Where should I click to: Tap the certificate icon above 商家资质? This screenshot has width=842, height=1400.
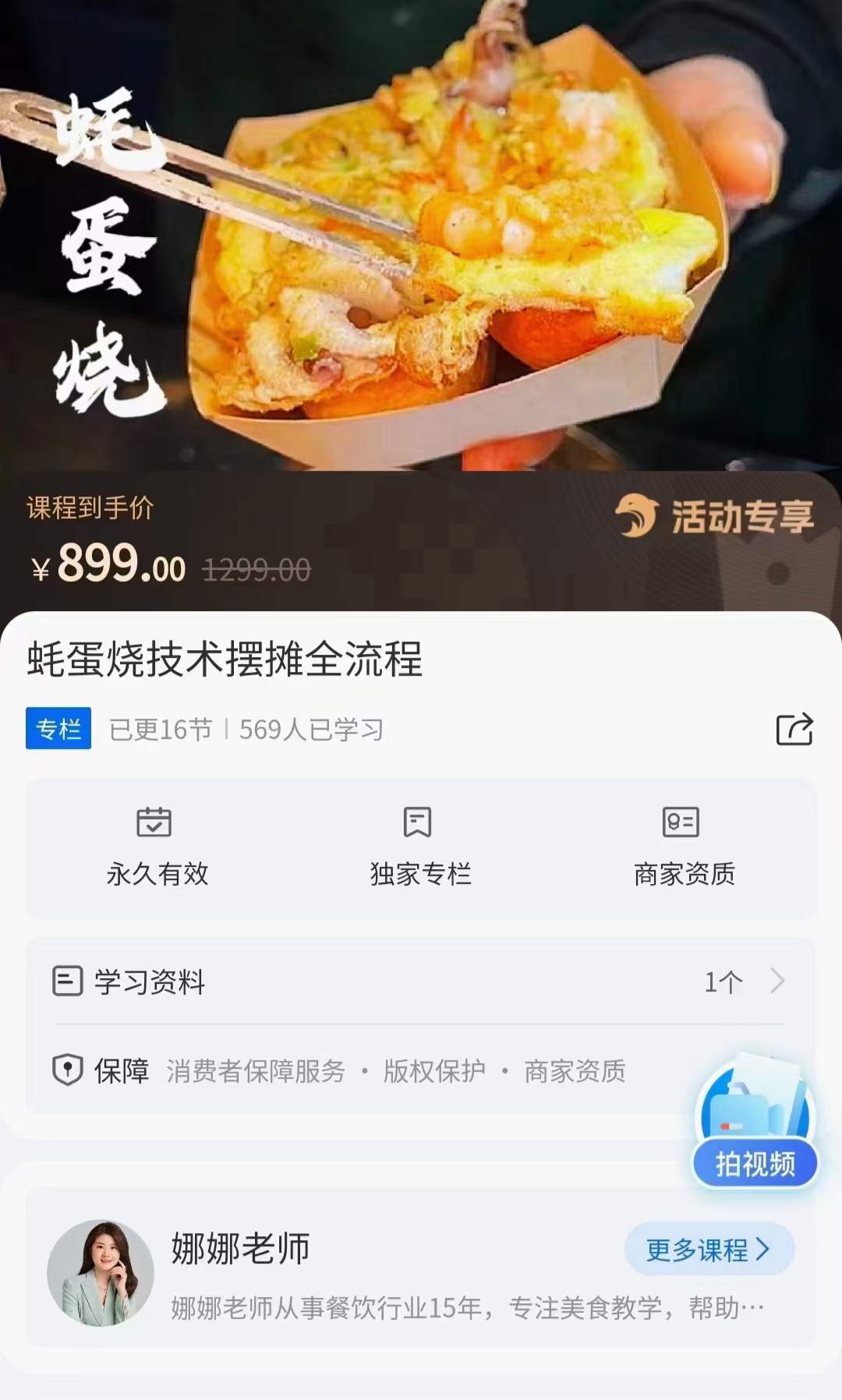(681, 821)
